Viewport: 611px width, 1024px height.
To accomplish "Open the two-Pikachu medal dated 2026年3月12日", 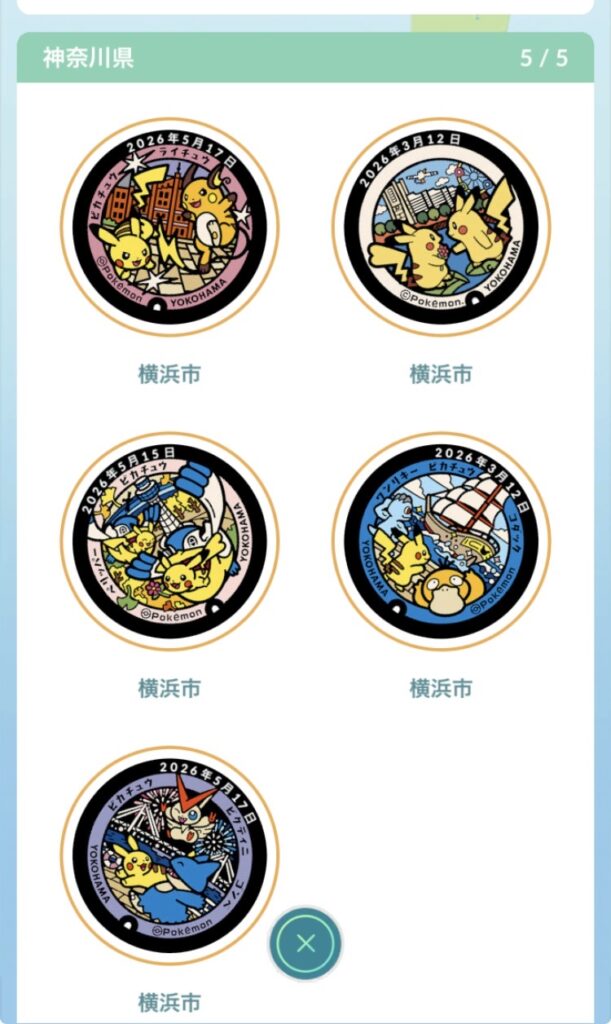I will [x=441, y=227].
